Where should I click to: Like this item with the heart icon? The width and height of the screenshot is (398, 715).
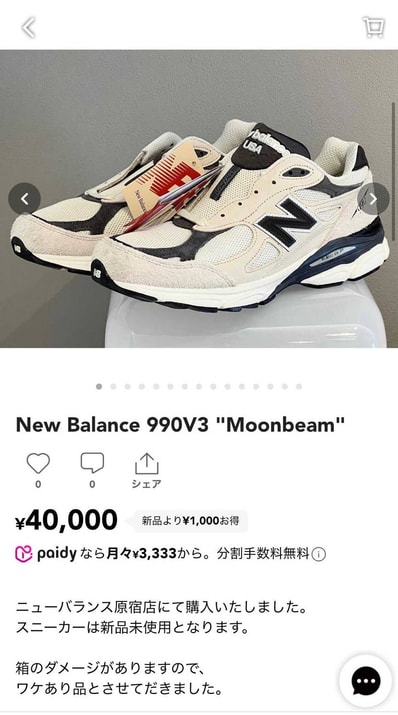[38, 464]
